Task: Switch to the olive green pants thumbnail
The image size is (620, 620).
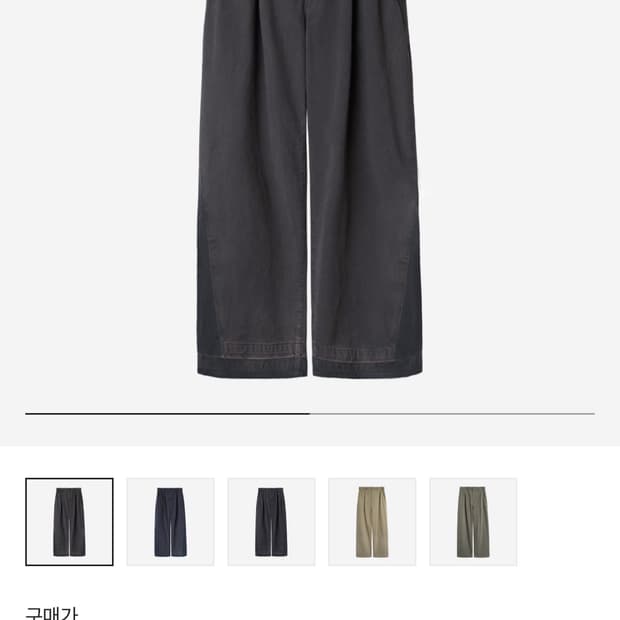Action: (x=473, y=522)
